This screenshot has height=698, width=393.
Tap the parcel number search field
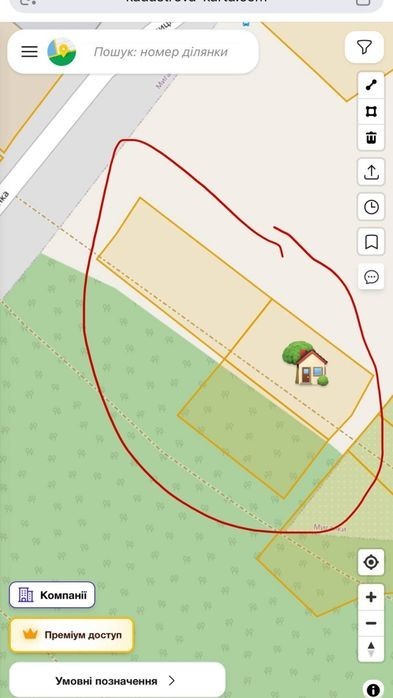click(x=161, y=52)
